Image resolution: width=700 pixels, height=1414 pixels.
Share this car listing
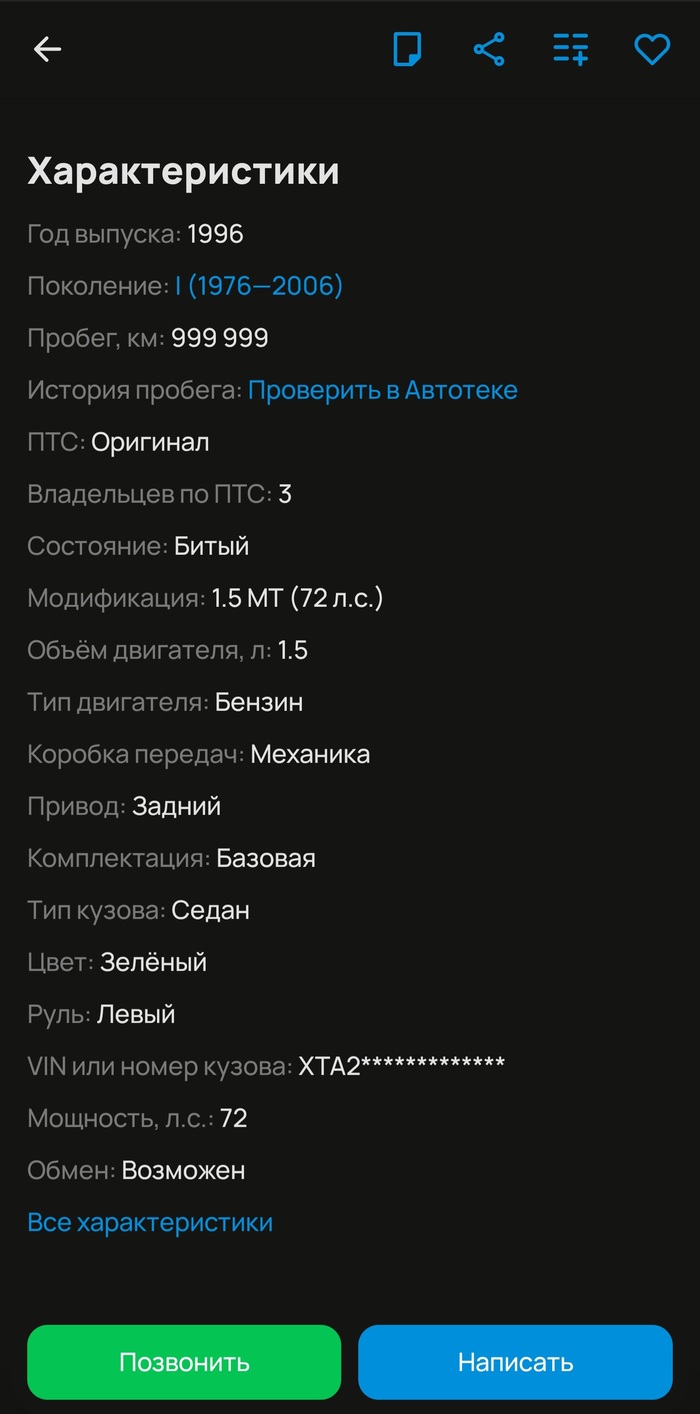489,49
